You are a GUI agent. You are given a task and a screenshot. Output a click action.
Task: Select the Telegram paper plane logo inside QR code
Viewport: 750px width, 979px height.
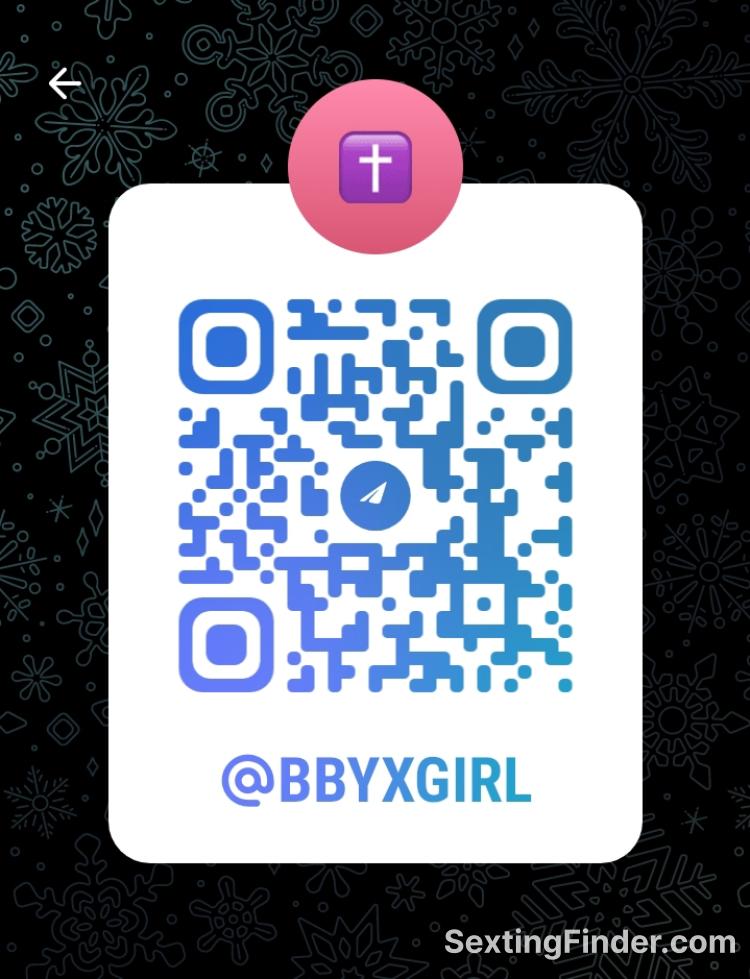click(x=376, y=493)
